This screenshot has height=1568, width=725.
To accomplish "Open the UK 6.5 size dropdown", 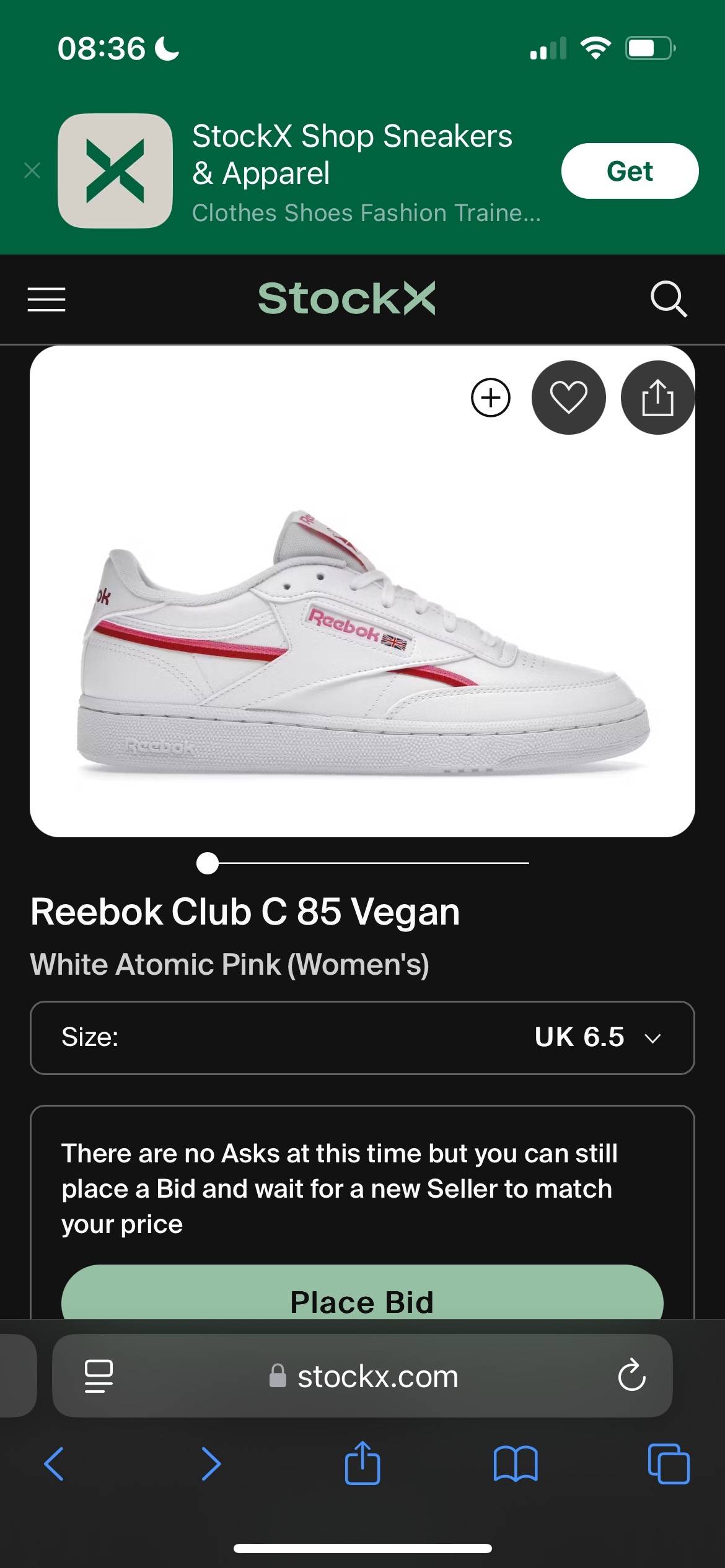I will coord(362,1037).
